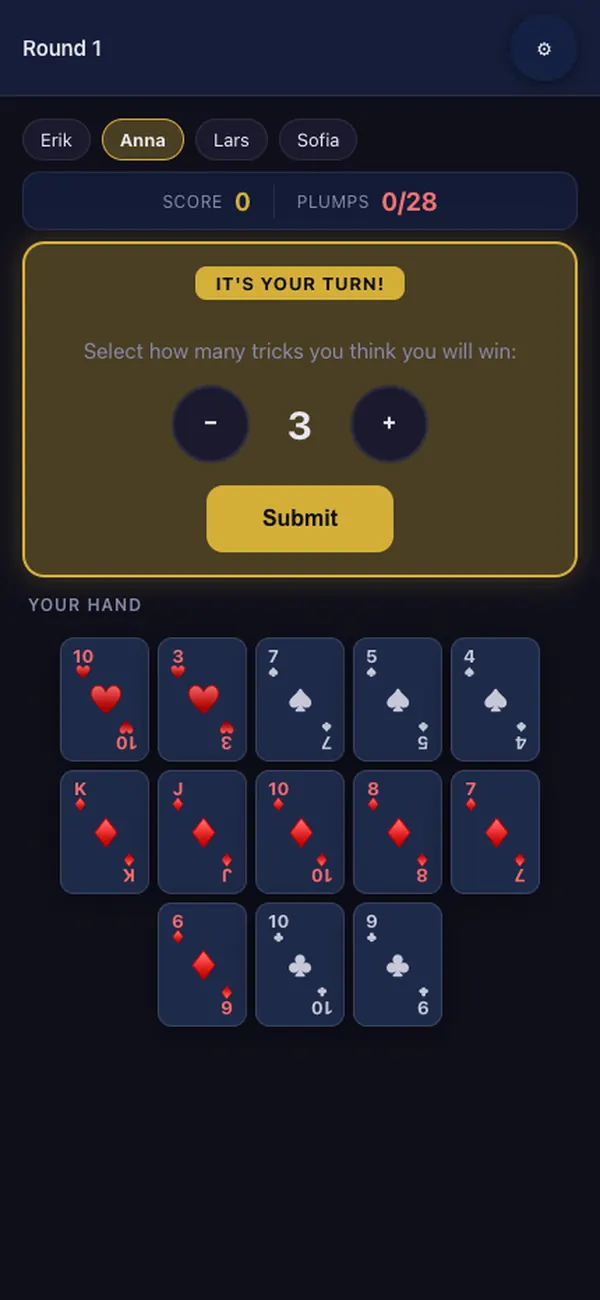Choose the 9 of clubs card
600x1300 pixels.
[398, 965]
